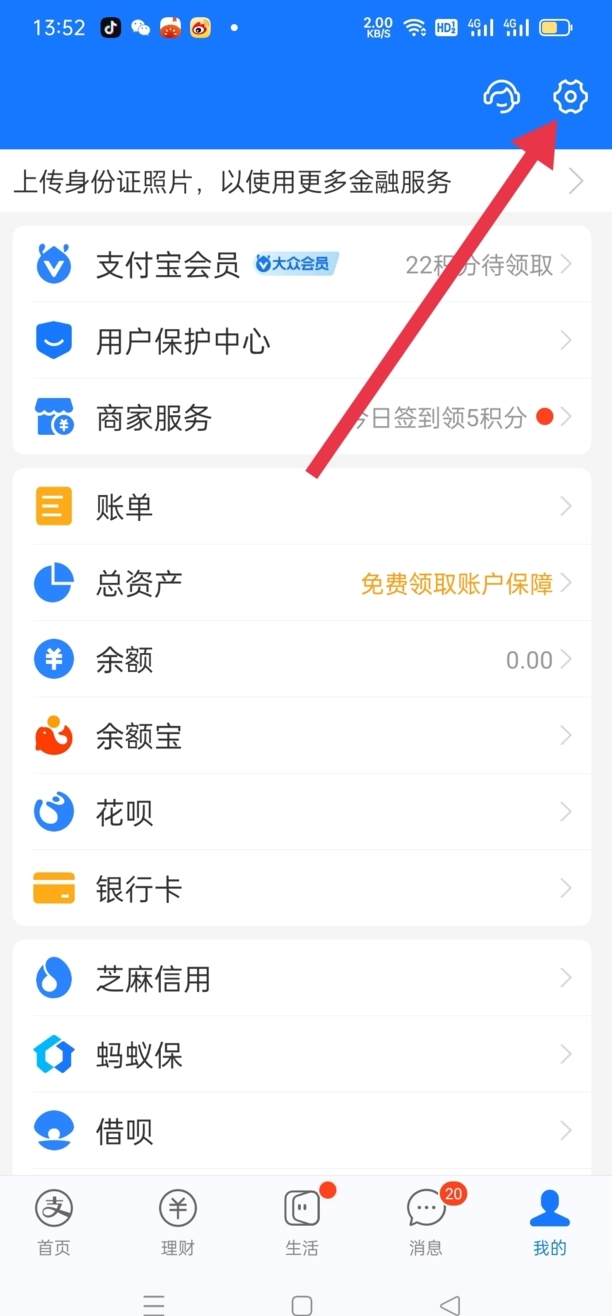Screen dimensions: 612x1316
Task: Open 芝麻信用 credit score
Action: tap(300, 978)
